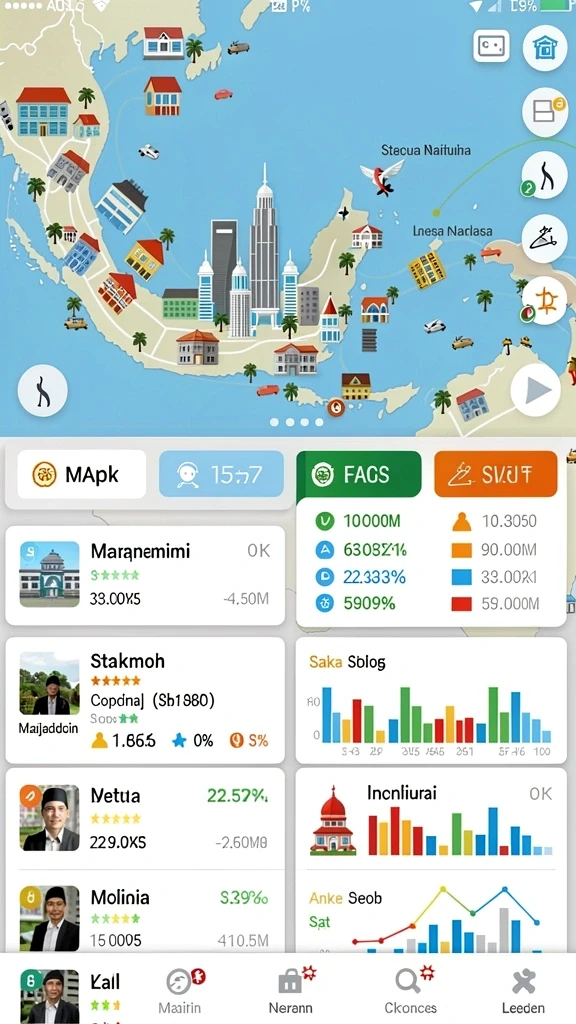576x1024 pixels.
Task: Open the FACS tab
Action: 359,474
